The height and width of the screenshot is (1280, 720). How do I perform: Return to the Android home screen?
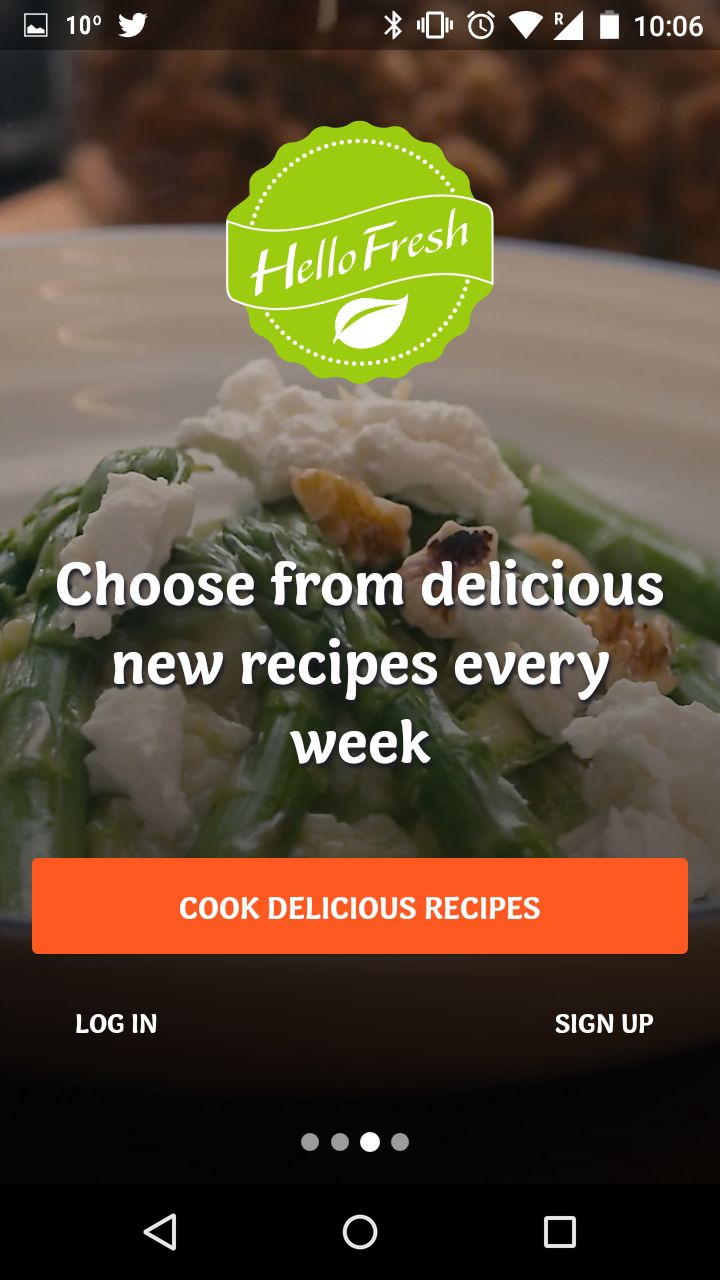pos(360,1232)
